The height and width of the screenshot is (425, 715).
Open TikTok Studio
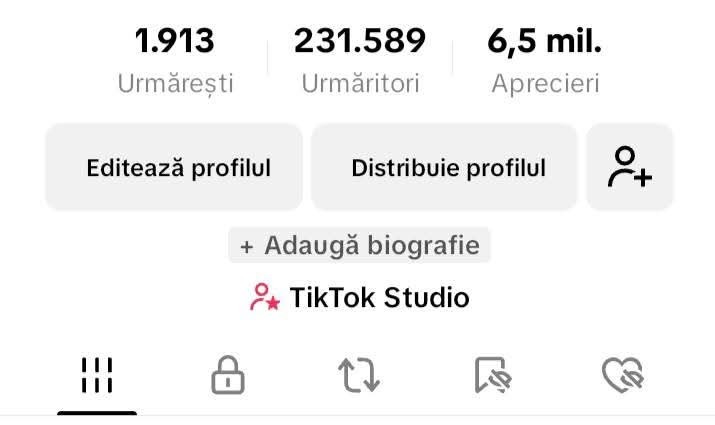pyautogui.click(x=360, y=297)
